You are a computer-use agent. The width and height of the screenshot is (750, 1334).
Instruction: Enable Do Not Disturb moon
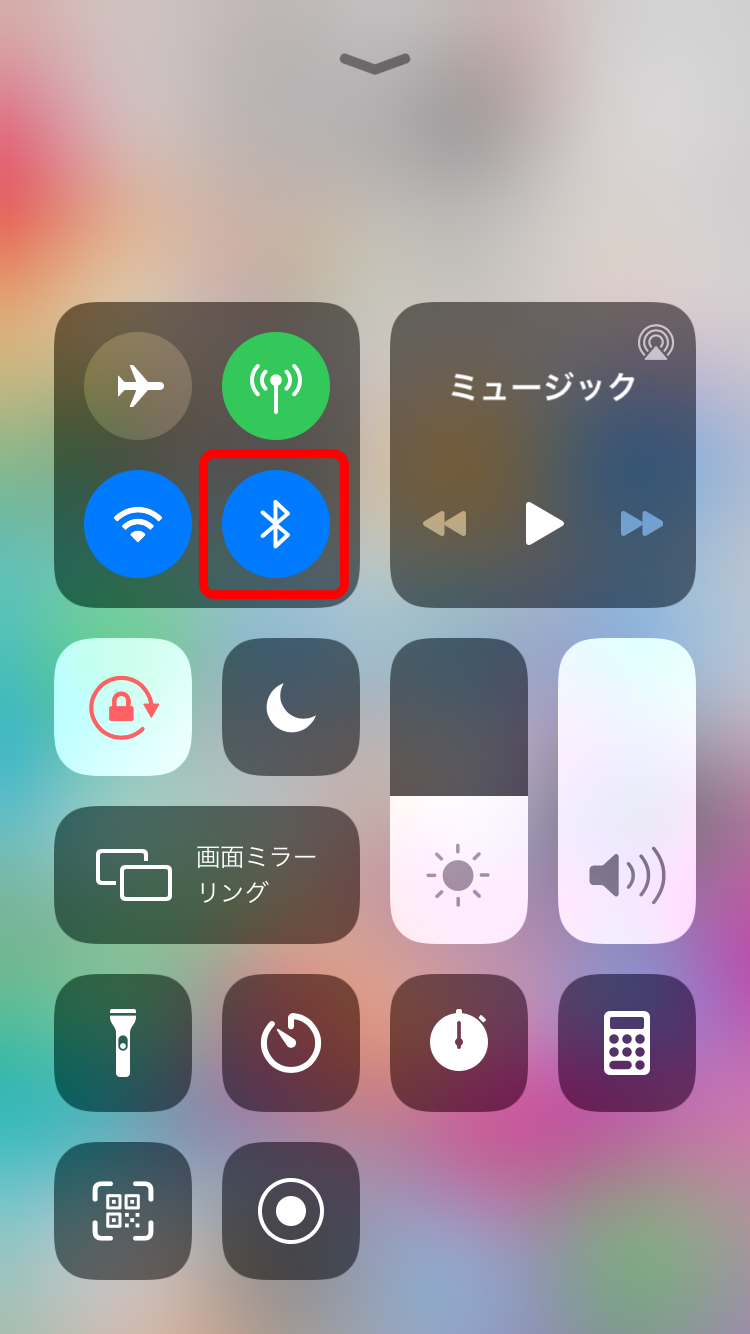tap(291, 707)
